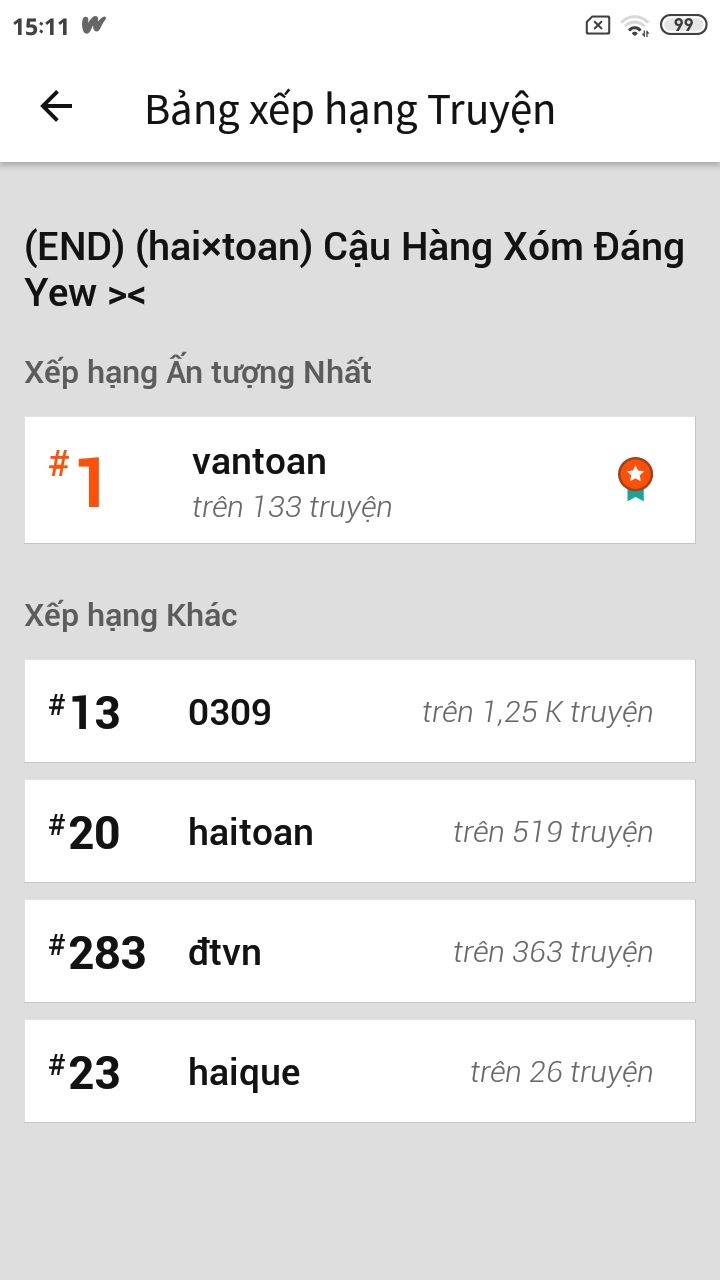Image resolution: width=720 pixels, height=1280 pixels.
Task: View the đtvn ranking row
Action: click(360, 951)
